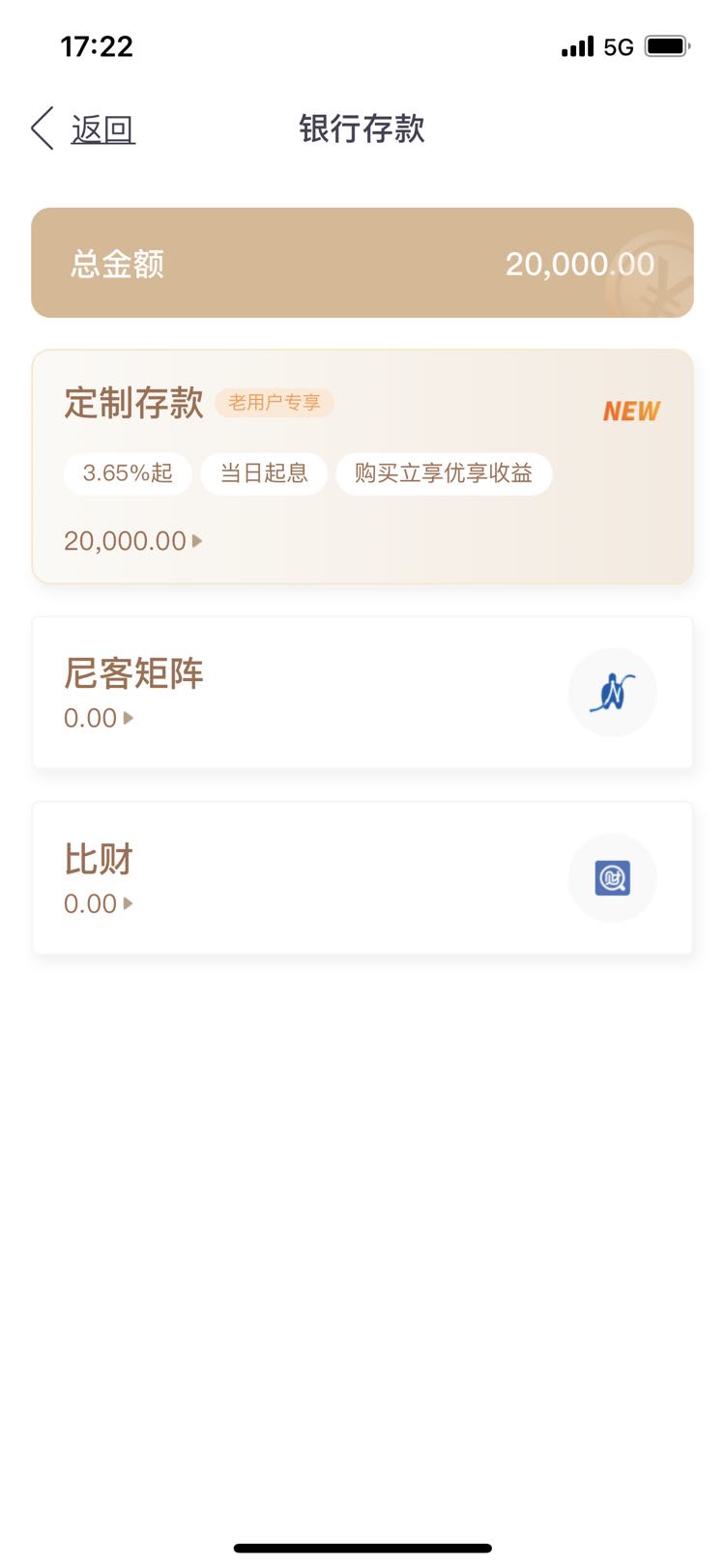This screenshot has width=725, height=1568.
Task: Open the 定制存款 deposit card
Action: pyautogui.click(x=362, y=467)
